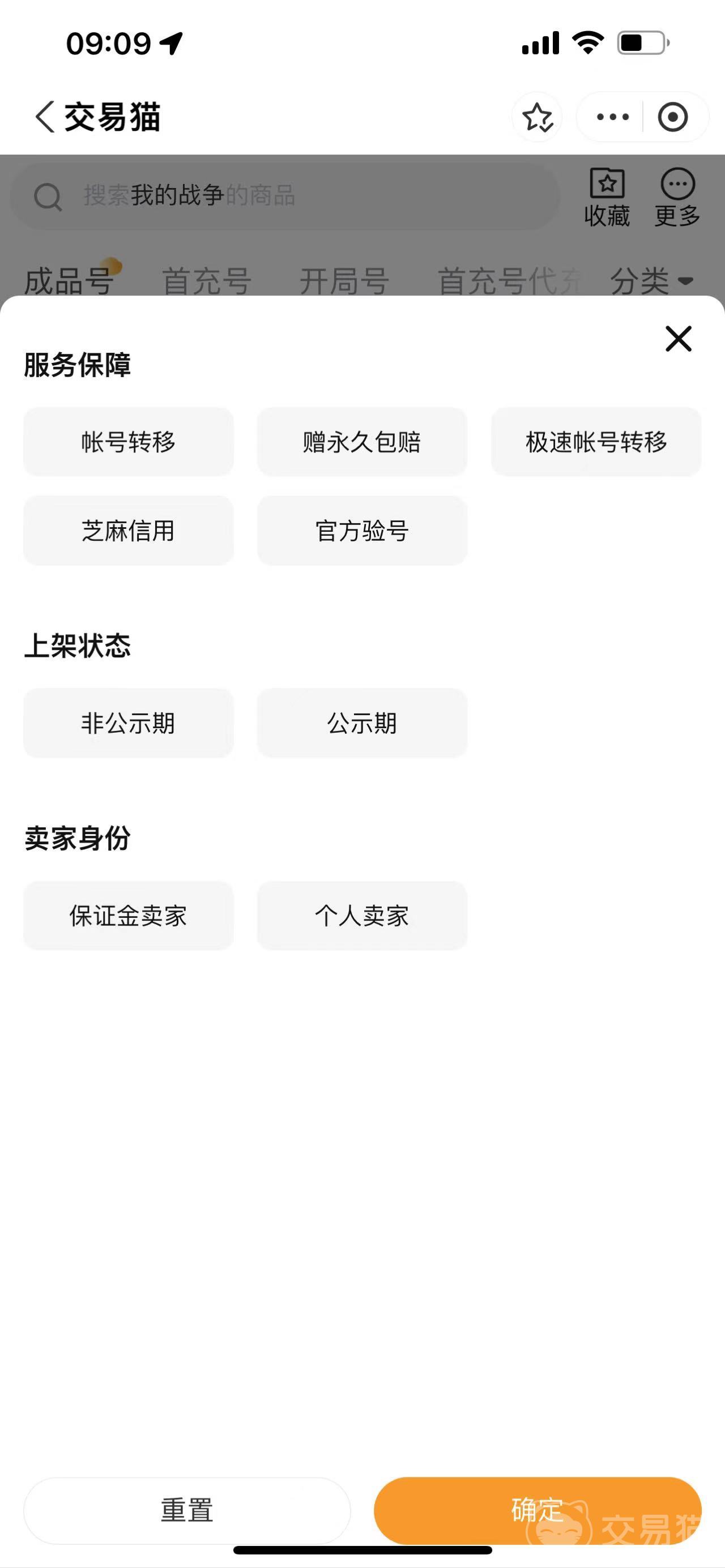Filter listings by 公示期
The height and width of the screenshot is (1568, 725).
362,723
